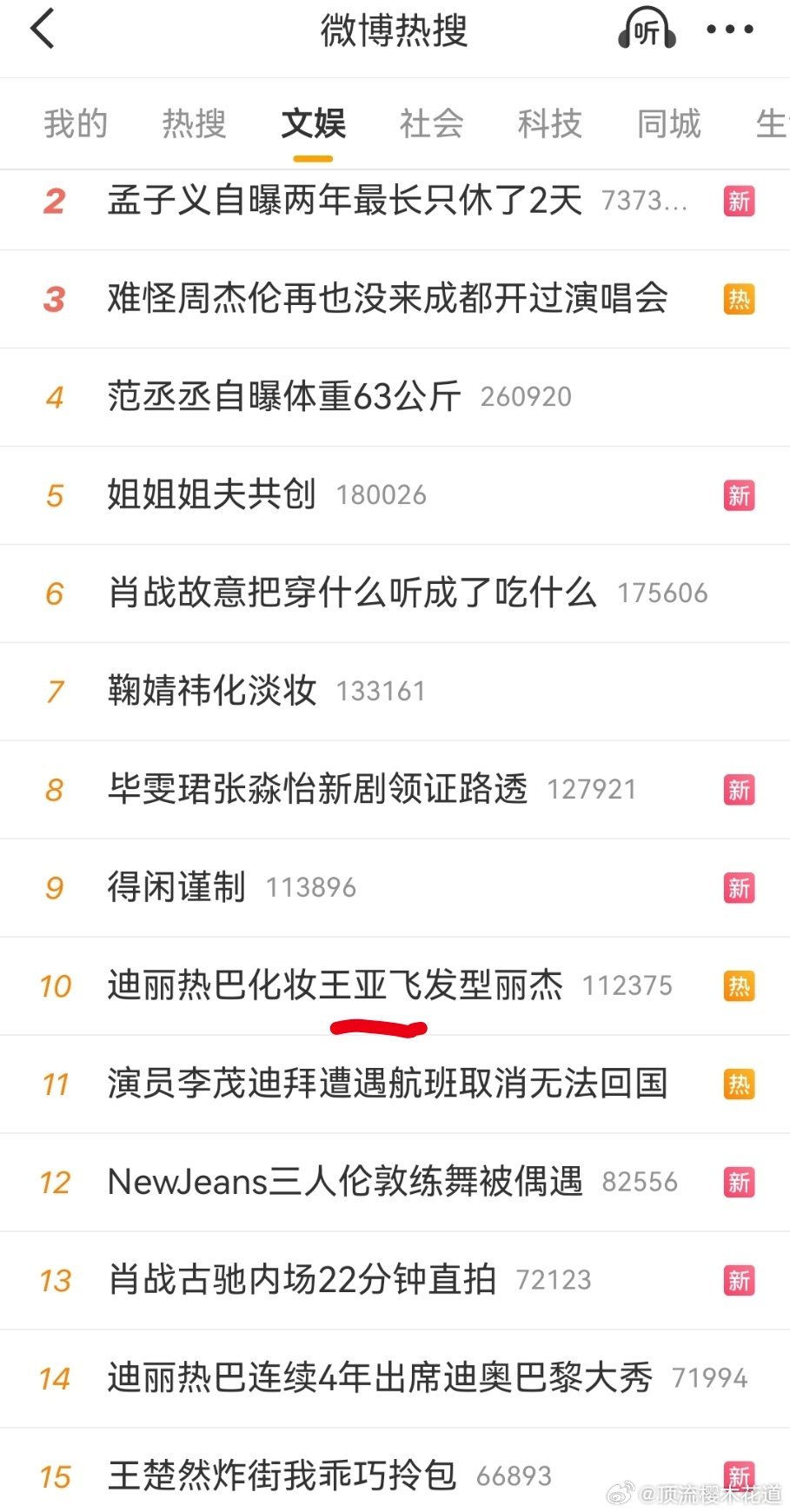
Task: Click the 热 badge next to 周杰伦 topic
Action: [738, 299]
